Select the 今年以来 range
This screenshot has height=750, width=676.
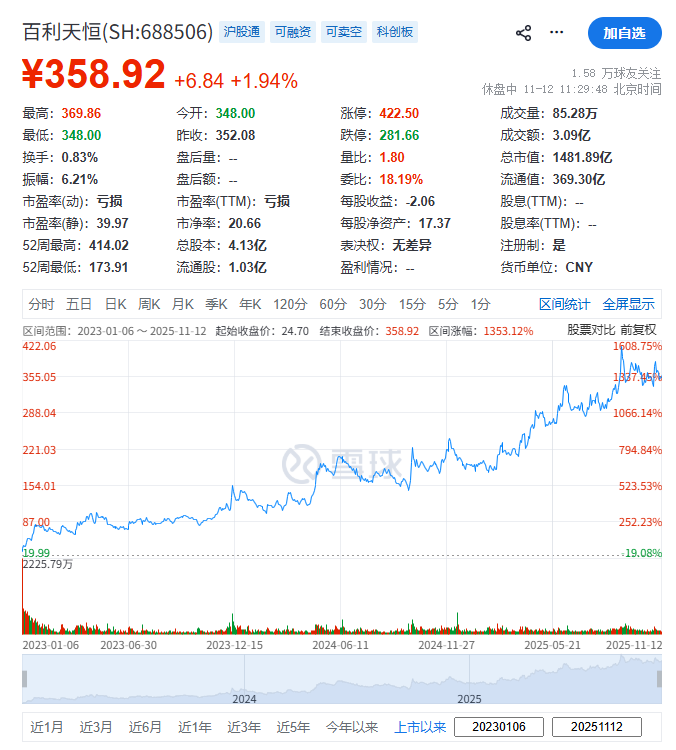tap(352, 727)
